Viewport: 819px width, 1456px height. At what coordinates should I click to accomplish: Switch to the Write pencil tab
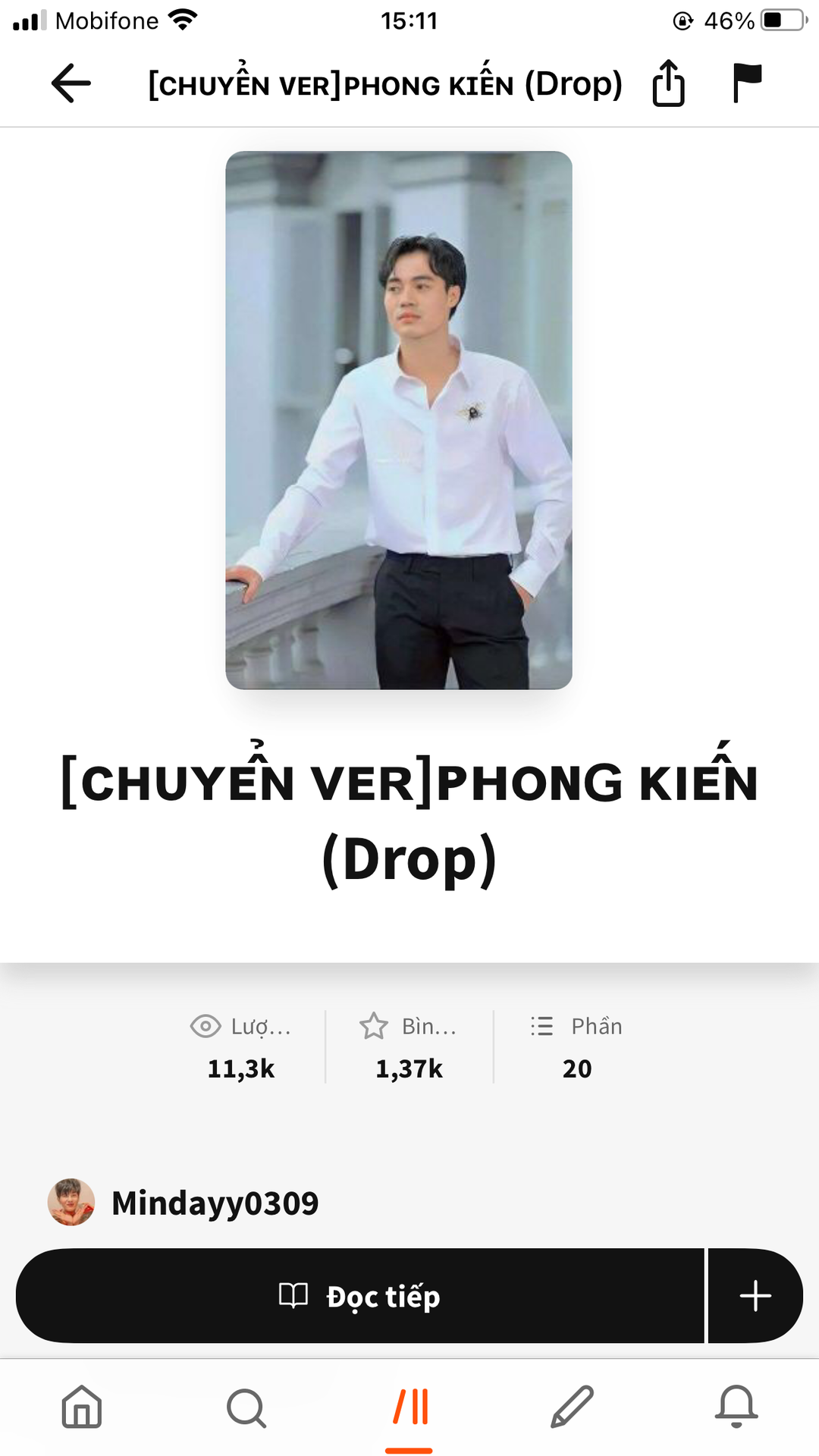(x=573, y=1407)
